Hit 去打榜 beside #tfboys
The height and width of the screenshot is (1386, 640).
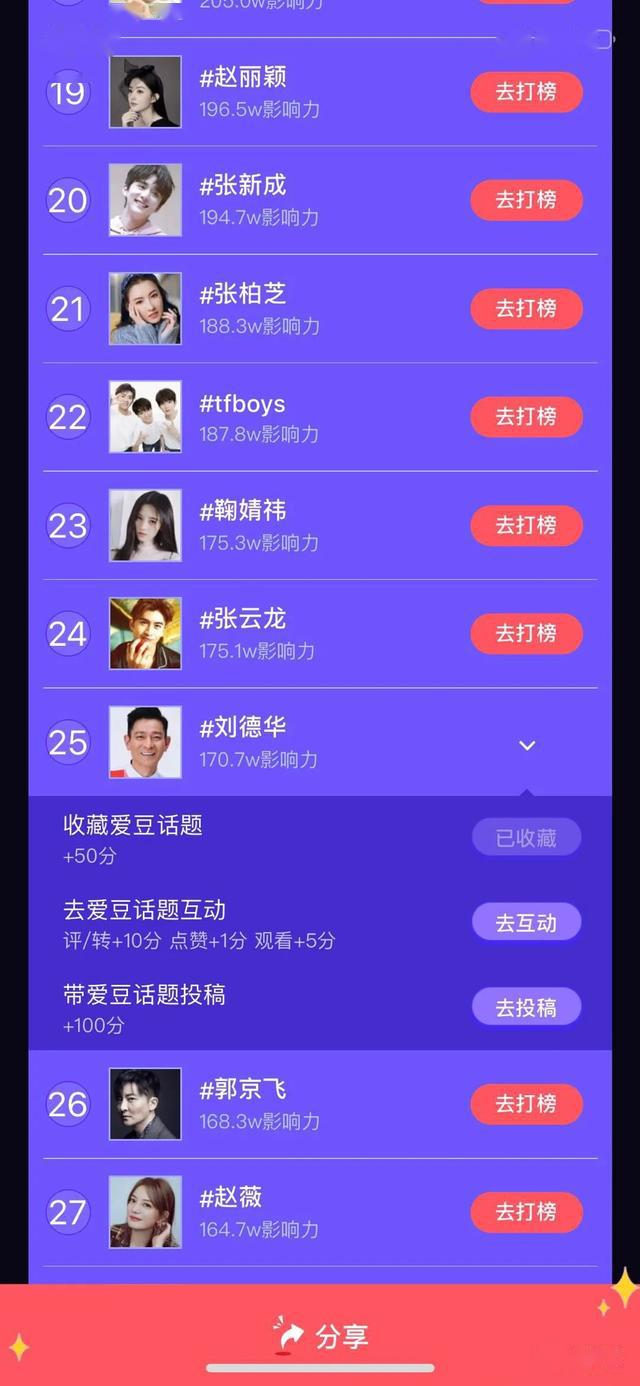(x=526, y=416)
